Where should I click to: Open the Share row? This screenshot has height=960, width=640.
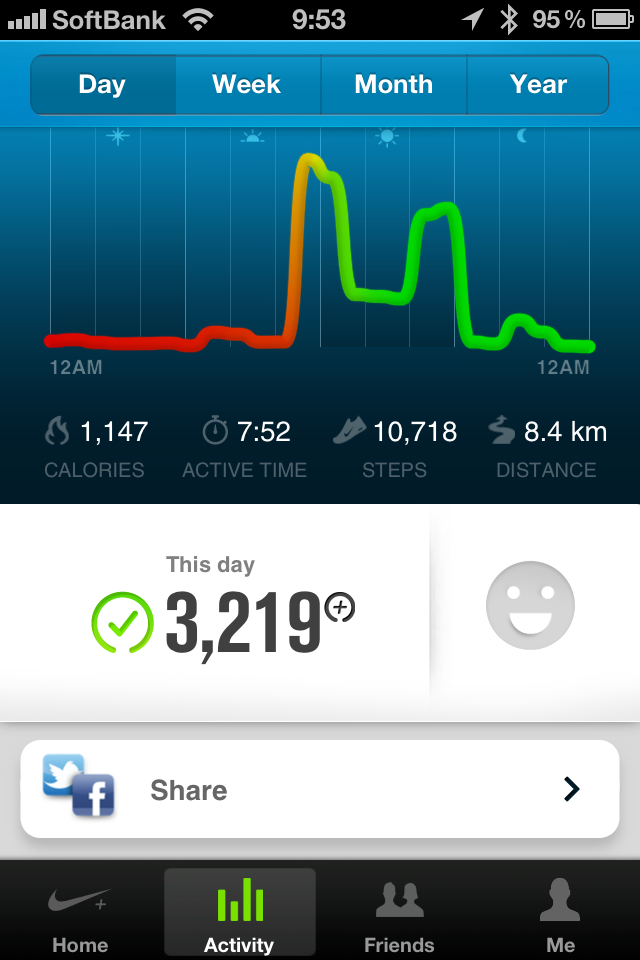(x=320, y=789)
